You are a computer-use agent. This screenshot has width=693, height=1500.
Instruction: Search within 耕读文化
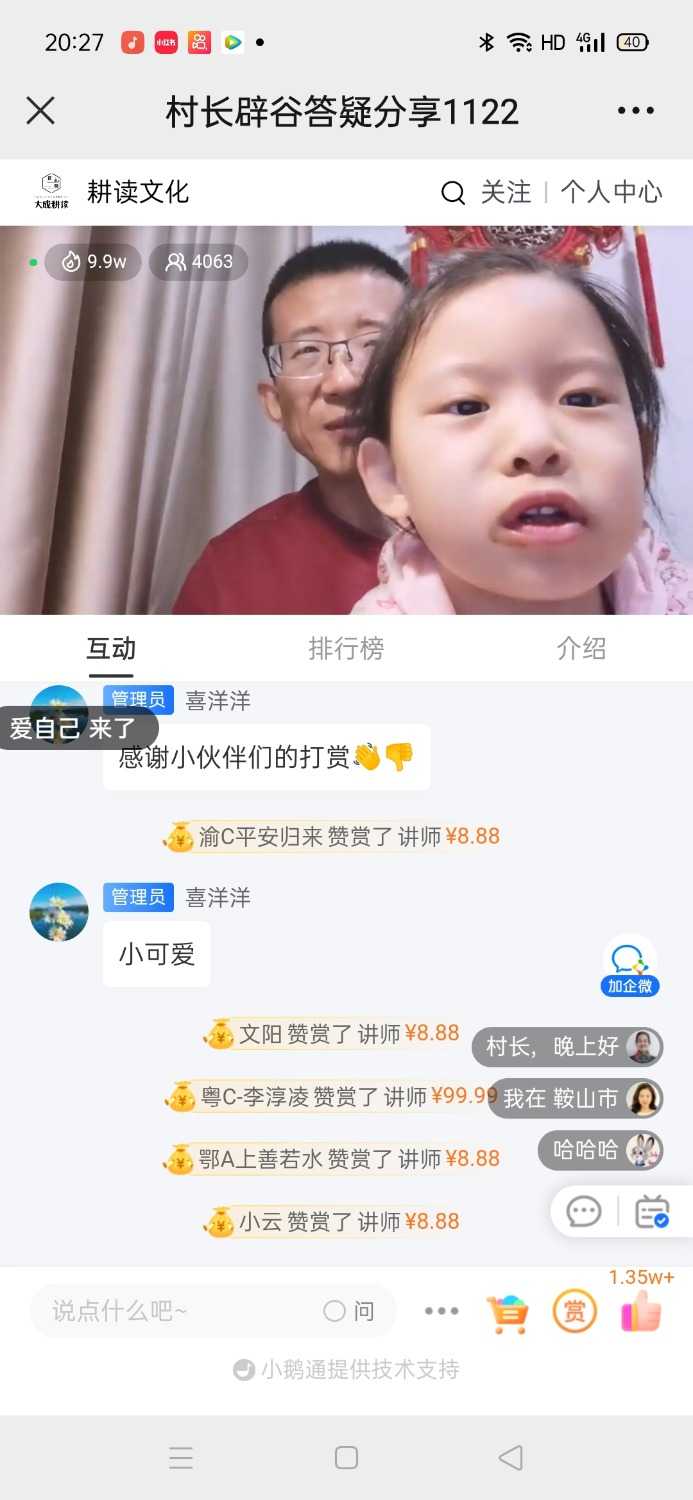click(453, 193)
